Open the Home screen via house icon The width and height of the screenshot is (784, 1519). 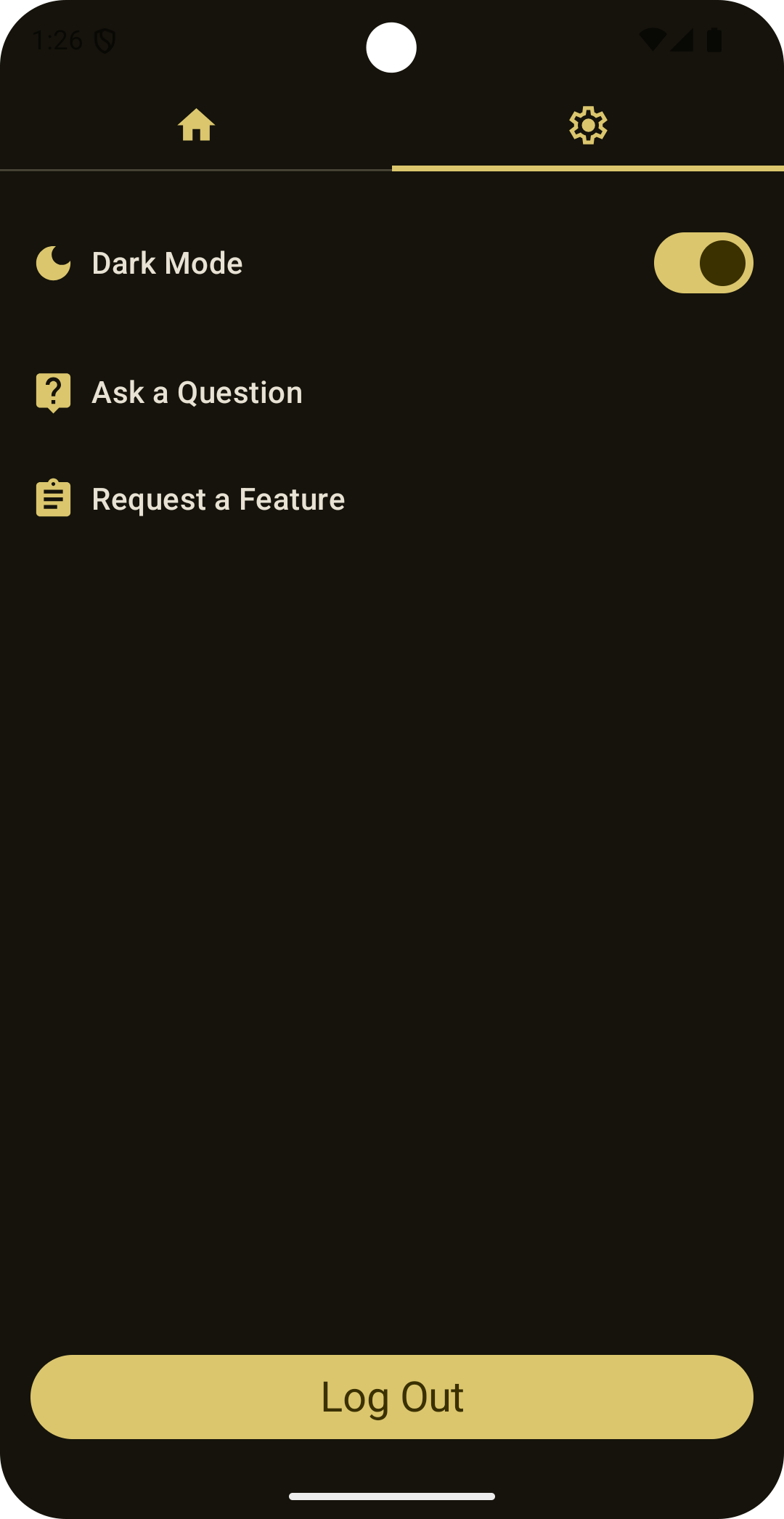(196, 125)
